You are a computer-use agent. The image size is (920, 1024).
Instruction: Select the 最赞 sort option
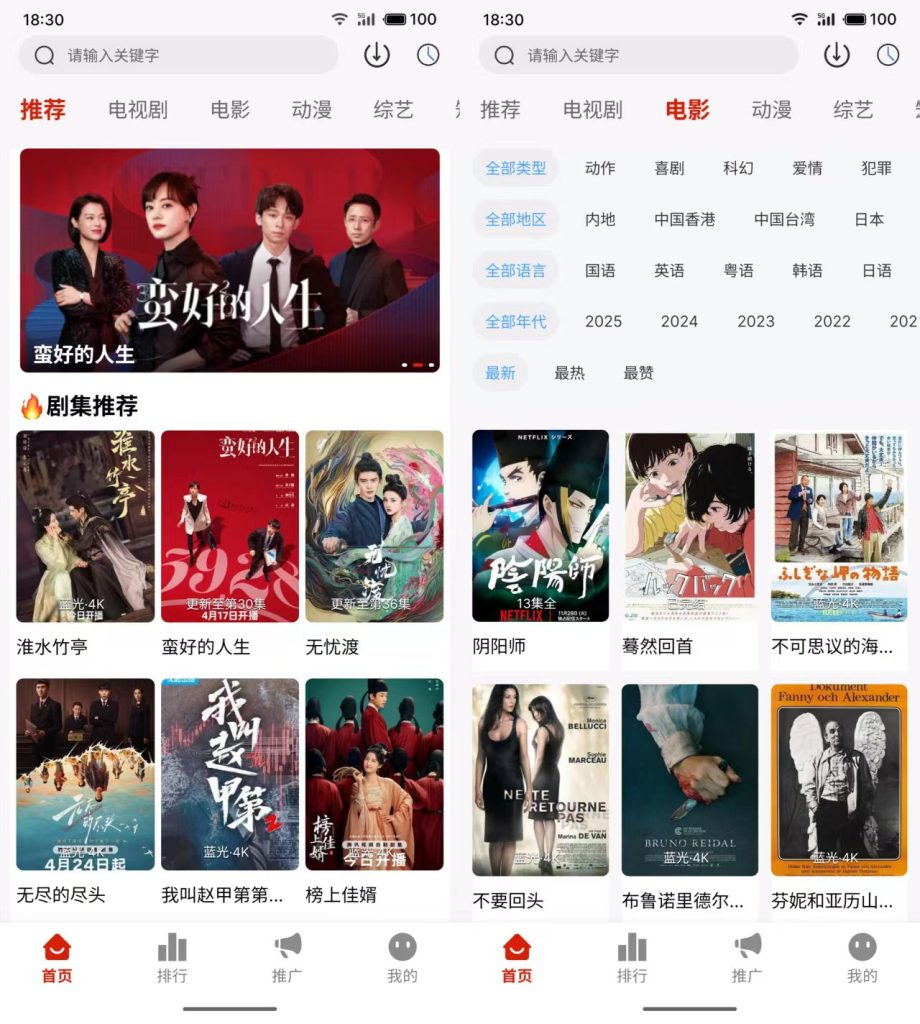point(637,373)
